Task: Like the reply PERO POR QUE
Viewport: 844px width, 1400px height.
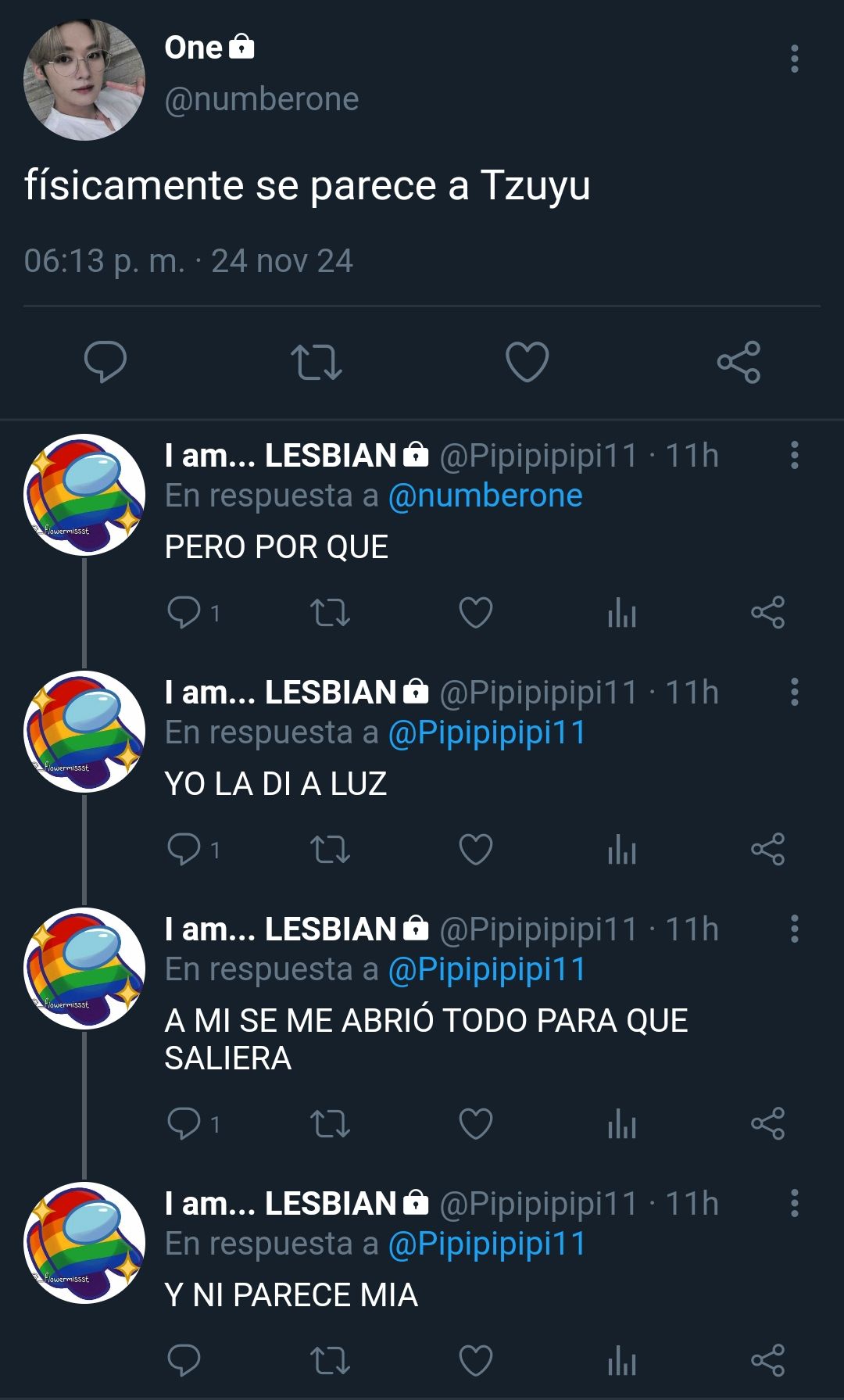Action: coord(476,612)
